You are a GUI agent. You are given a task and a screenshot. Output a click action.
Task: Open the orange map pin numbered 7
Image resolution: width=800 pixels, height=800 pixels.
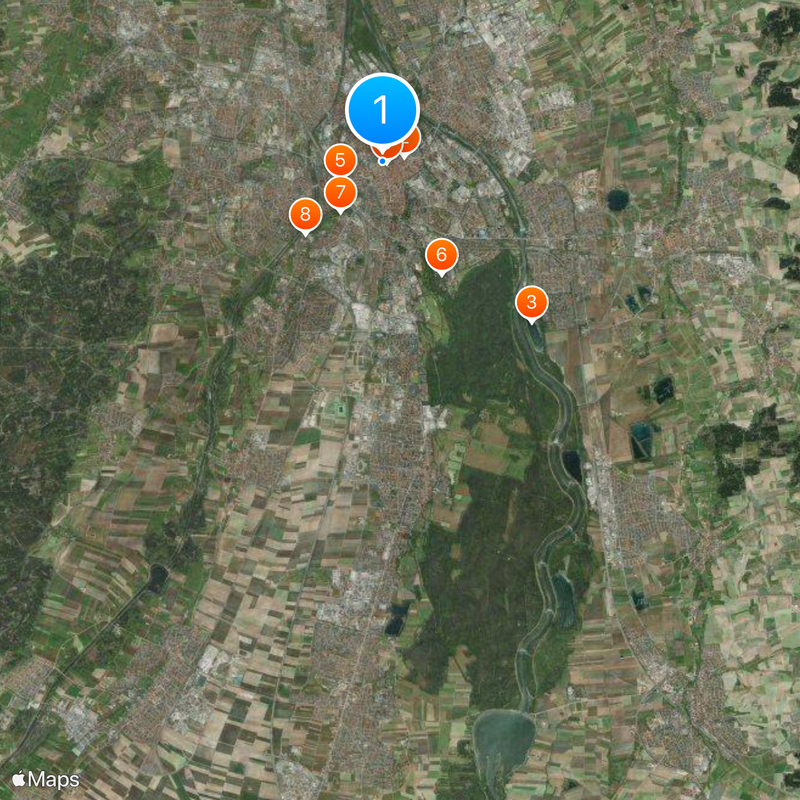click(340, 192)
